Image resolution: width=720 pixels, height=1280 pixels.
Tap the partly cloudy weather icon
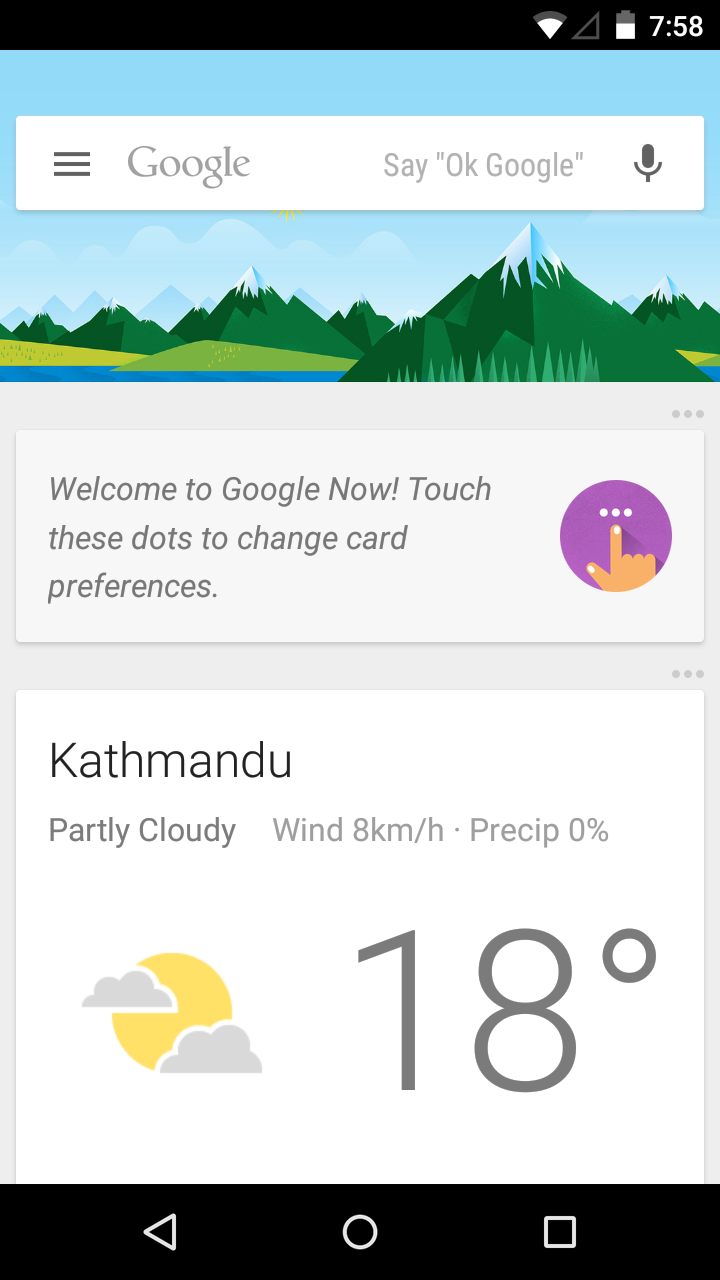[170, 1010]
